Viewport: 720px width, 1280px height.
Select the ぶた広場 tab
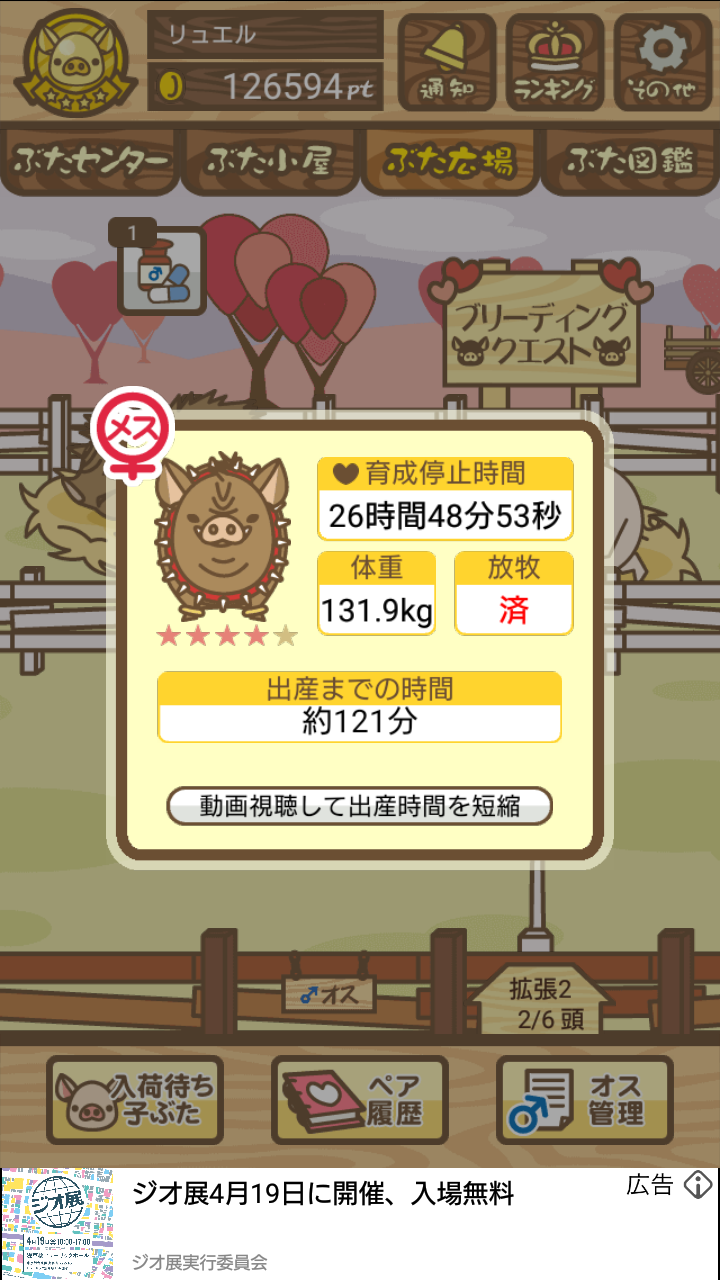pos(451,160)
